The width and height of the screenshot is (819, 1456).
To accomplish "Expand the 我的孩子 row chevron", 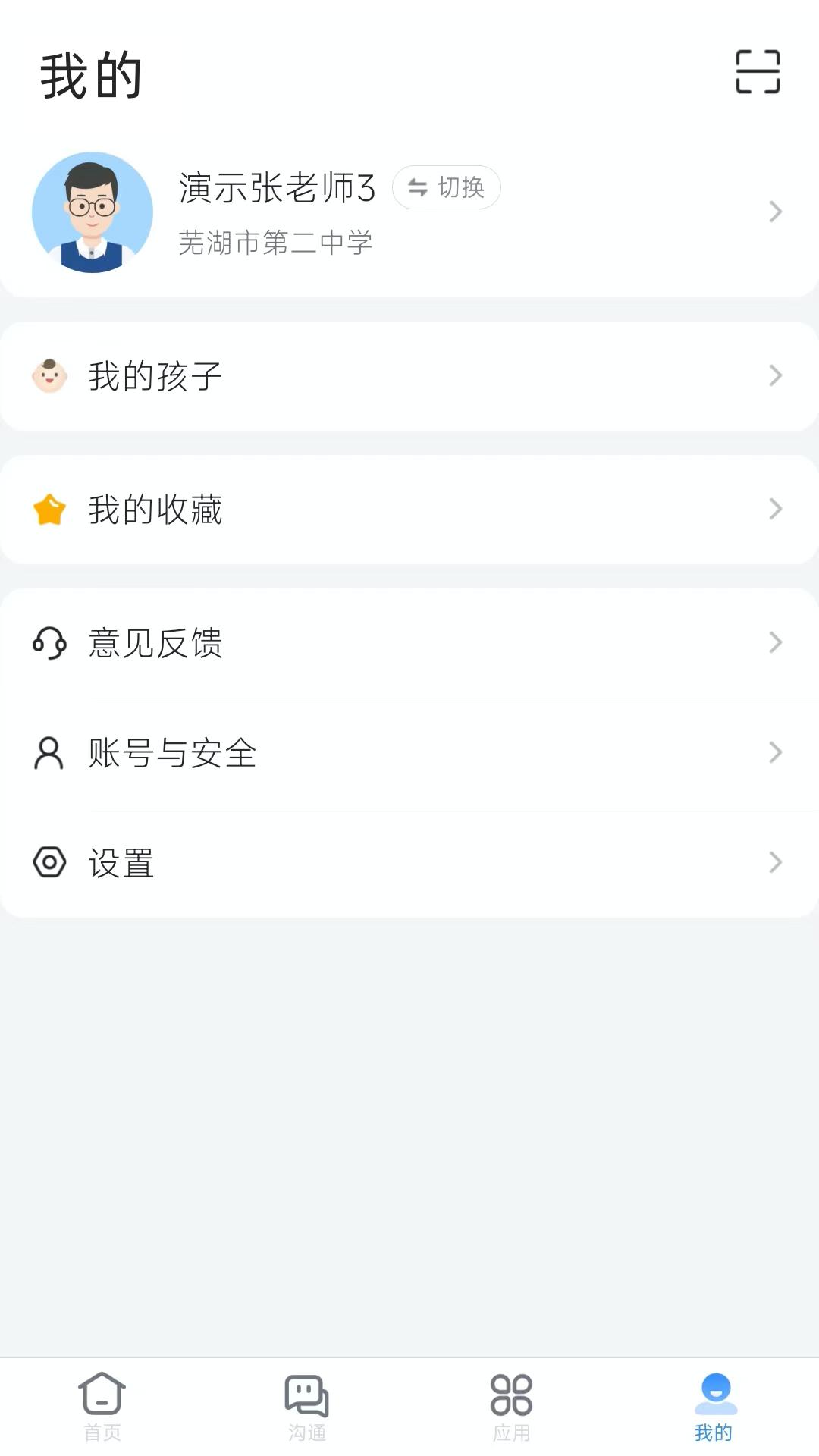I will point(774,375).
